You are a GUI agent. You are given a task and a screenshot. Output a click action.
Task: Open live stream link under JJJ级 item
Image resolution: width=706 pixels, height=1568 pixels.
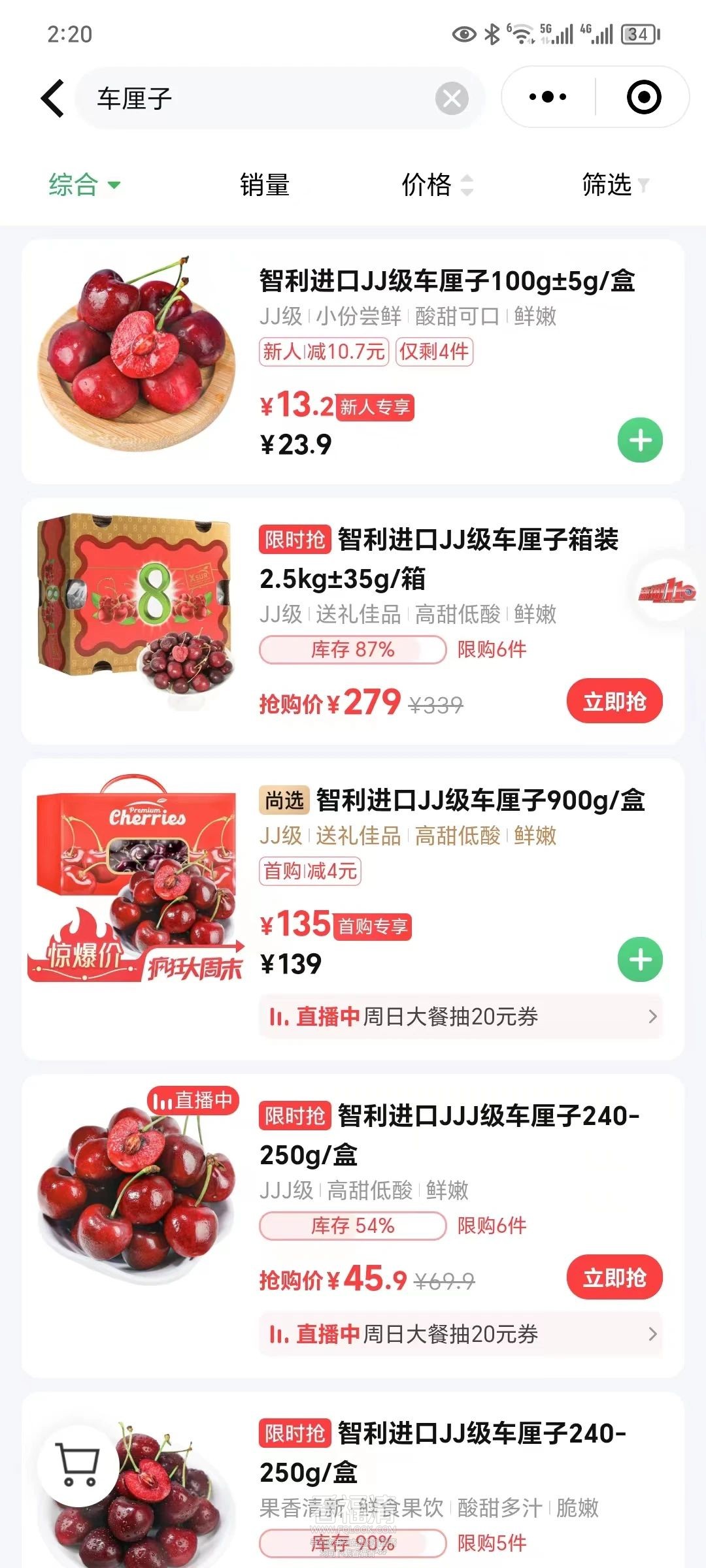[461, 1334]
